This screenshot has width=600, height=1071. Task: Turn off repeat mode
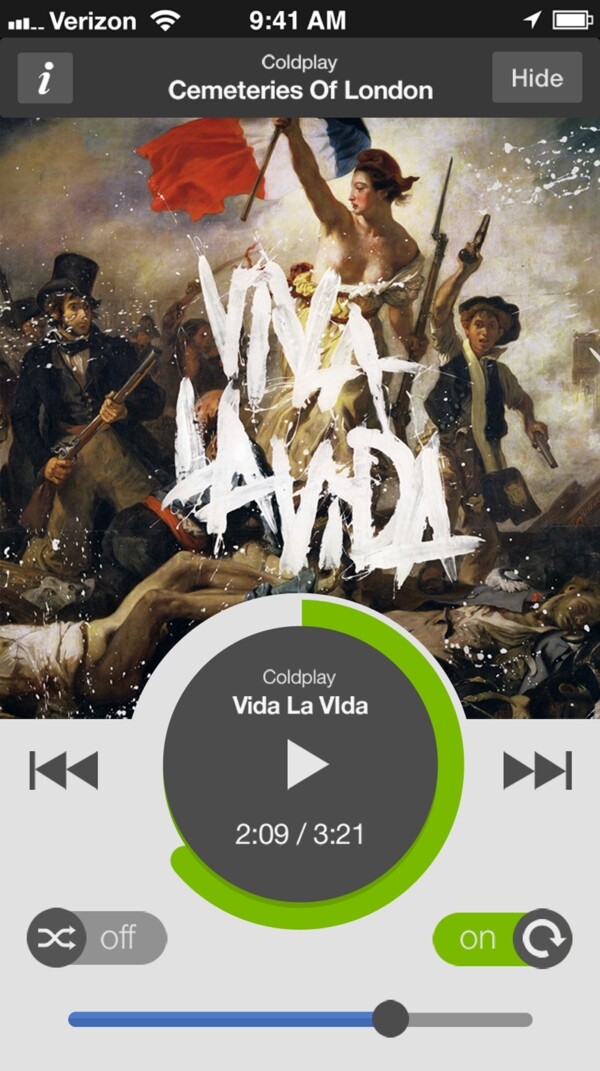click(502, 938)
